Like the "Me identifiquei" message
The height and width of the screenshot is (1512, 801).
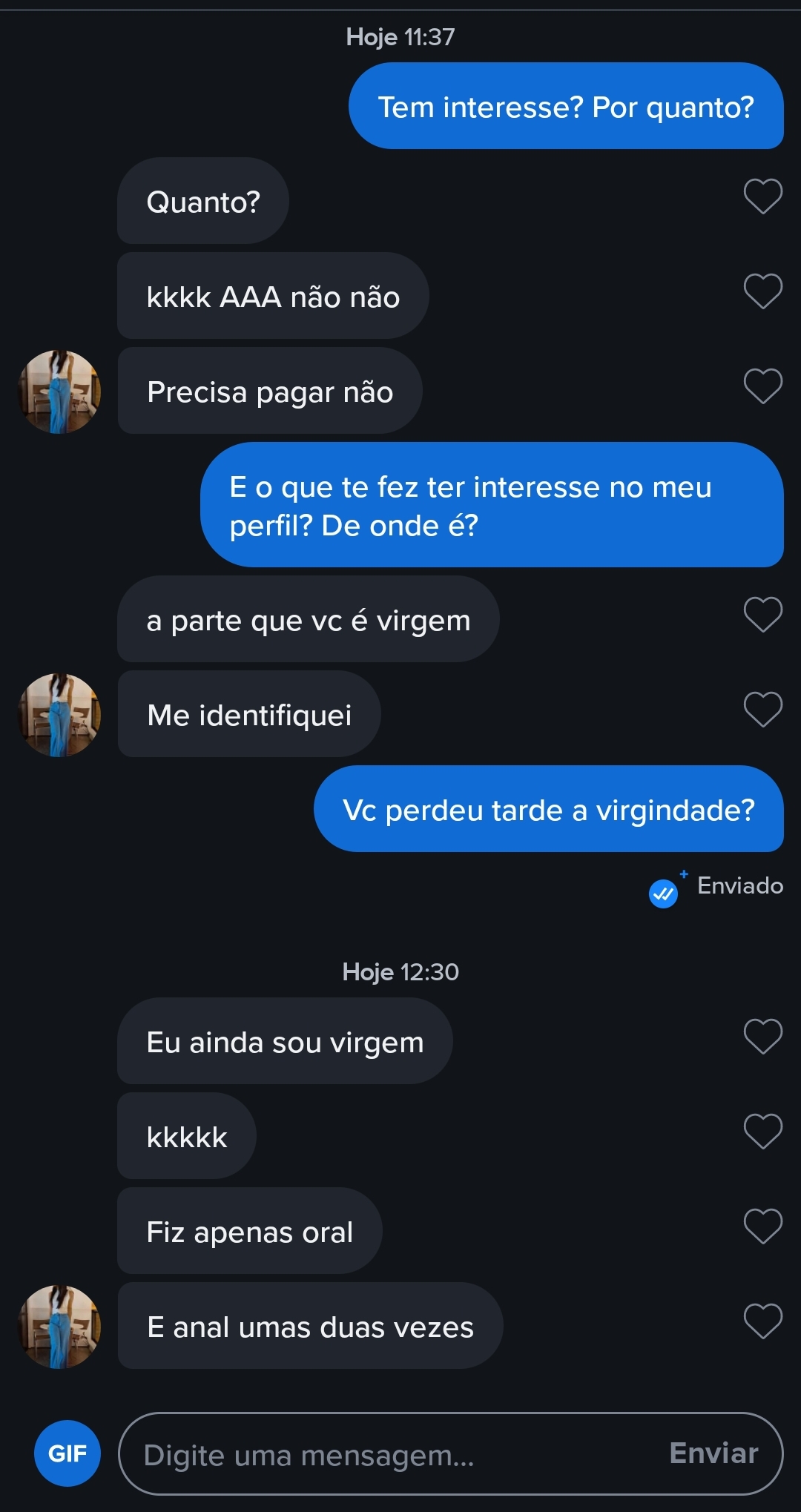(x=762, y=710)
